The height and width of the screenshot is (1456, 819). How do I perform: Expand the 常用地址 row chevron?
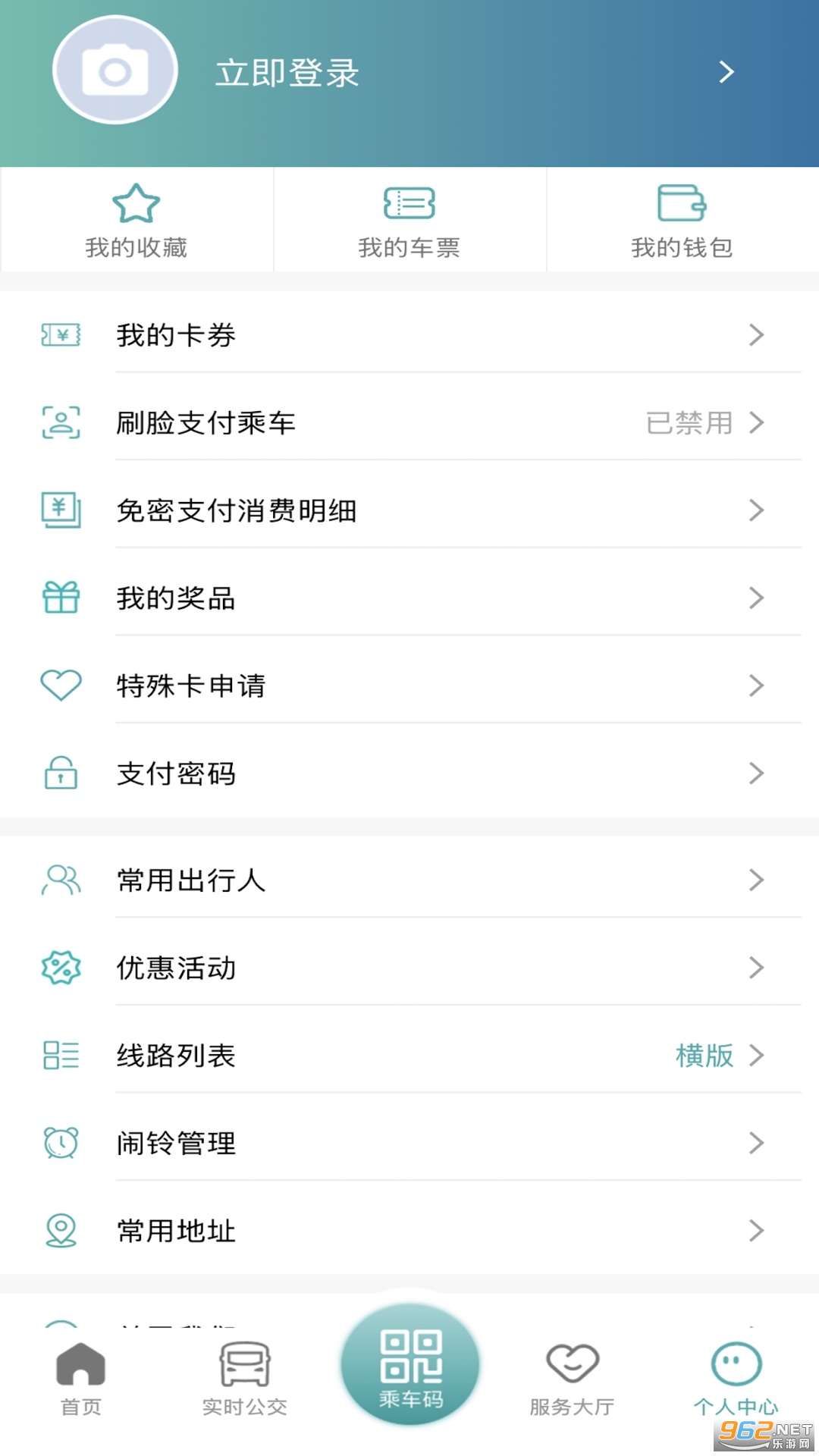[x=756, y=1232]
